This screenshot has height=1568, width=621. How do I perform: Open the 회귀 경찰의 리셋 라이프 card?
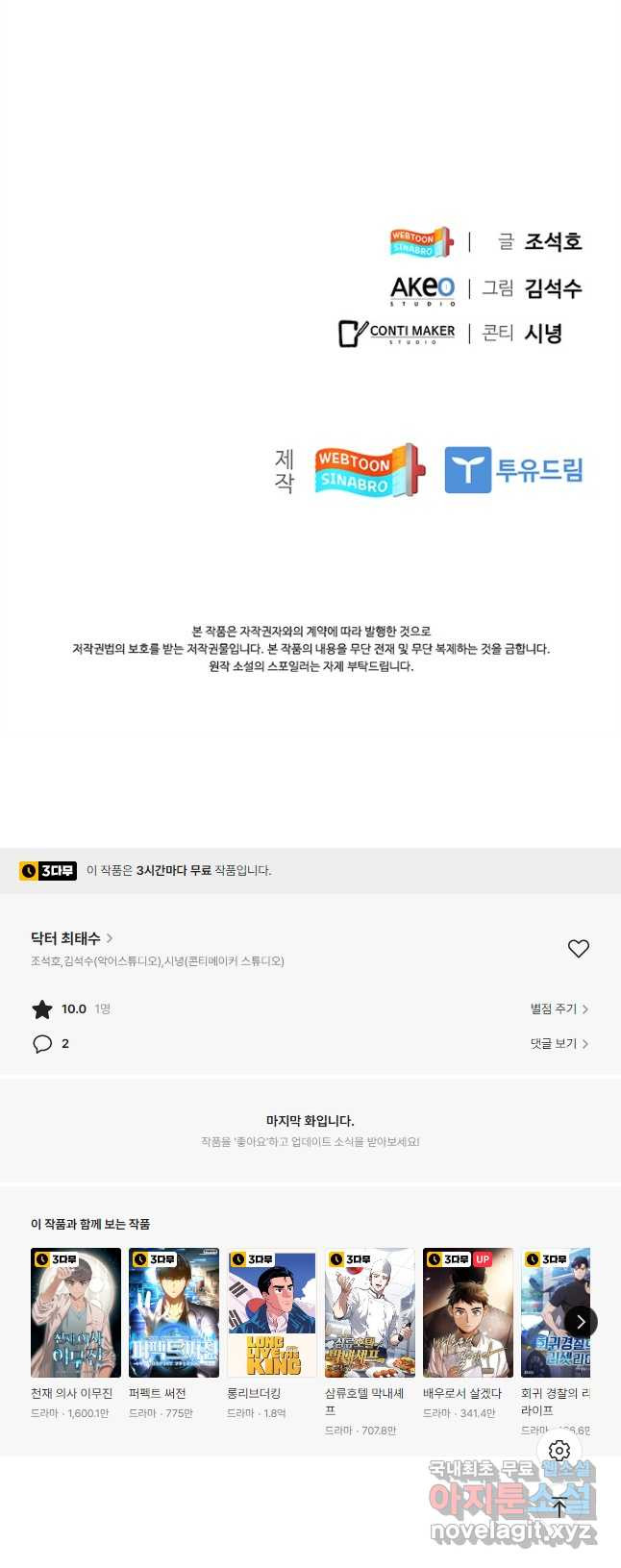click(x=548, y=1312)
